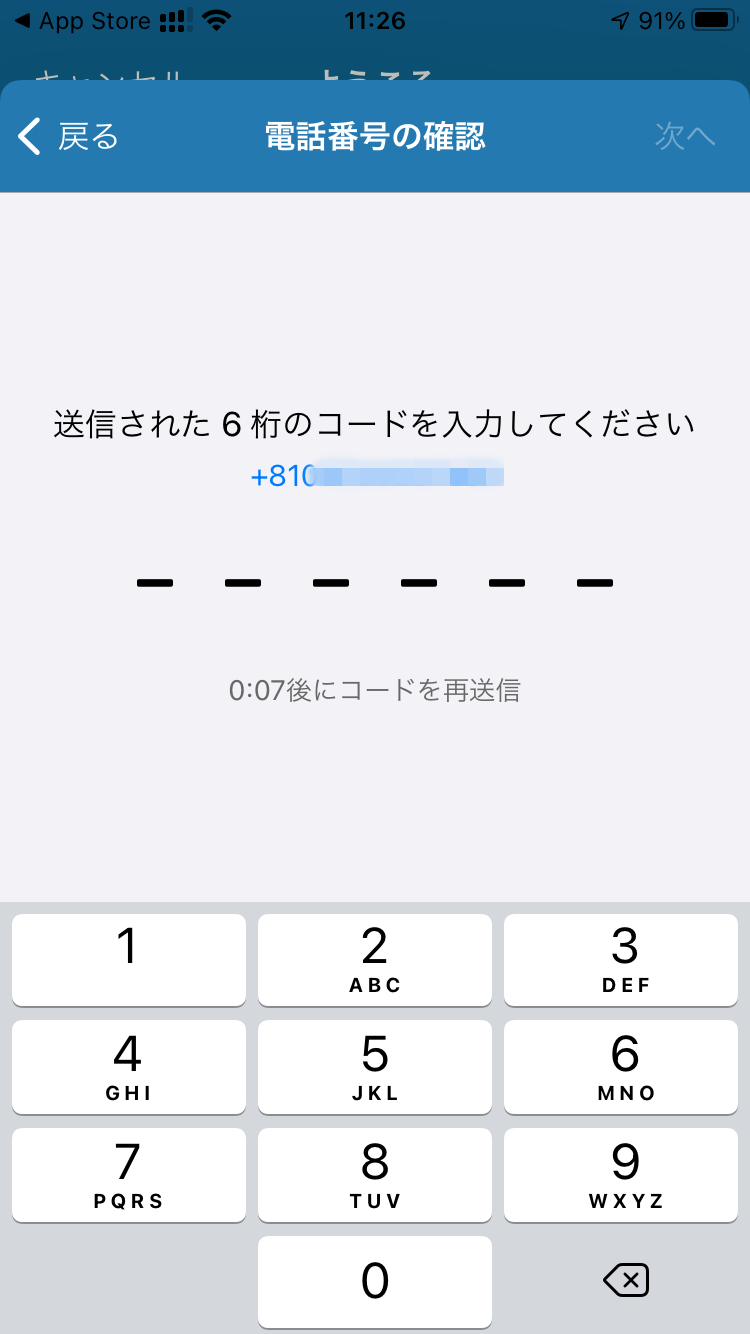Enter digit 2 on the keypad
The image size is (750, 1334).
click(x=375, y=960)
